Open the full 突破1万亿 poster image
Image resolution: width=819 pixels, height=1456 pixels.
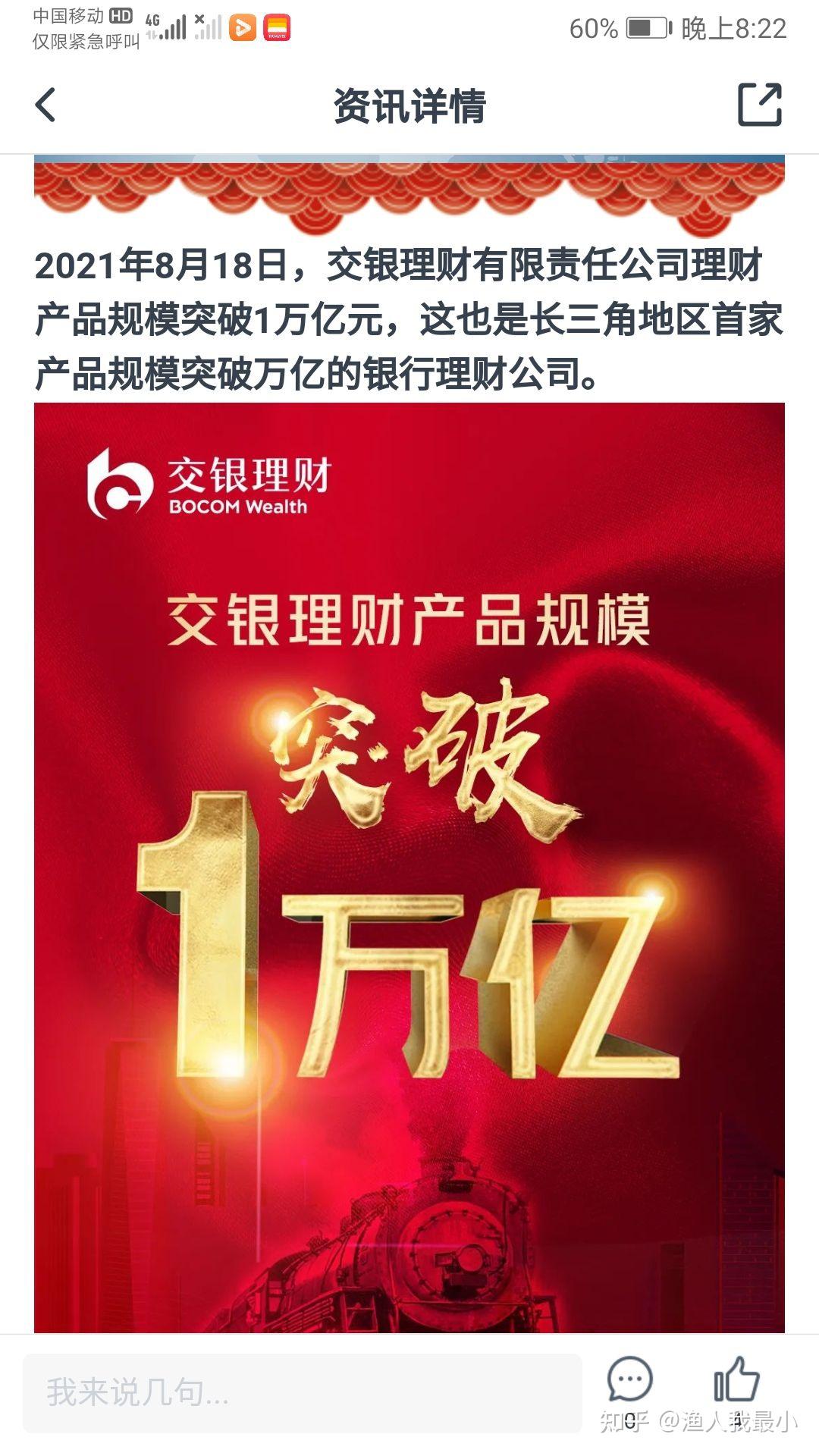(409, 872)
